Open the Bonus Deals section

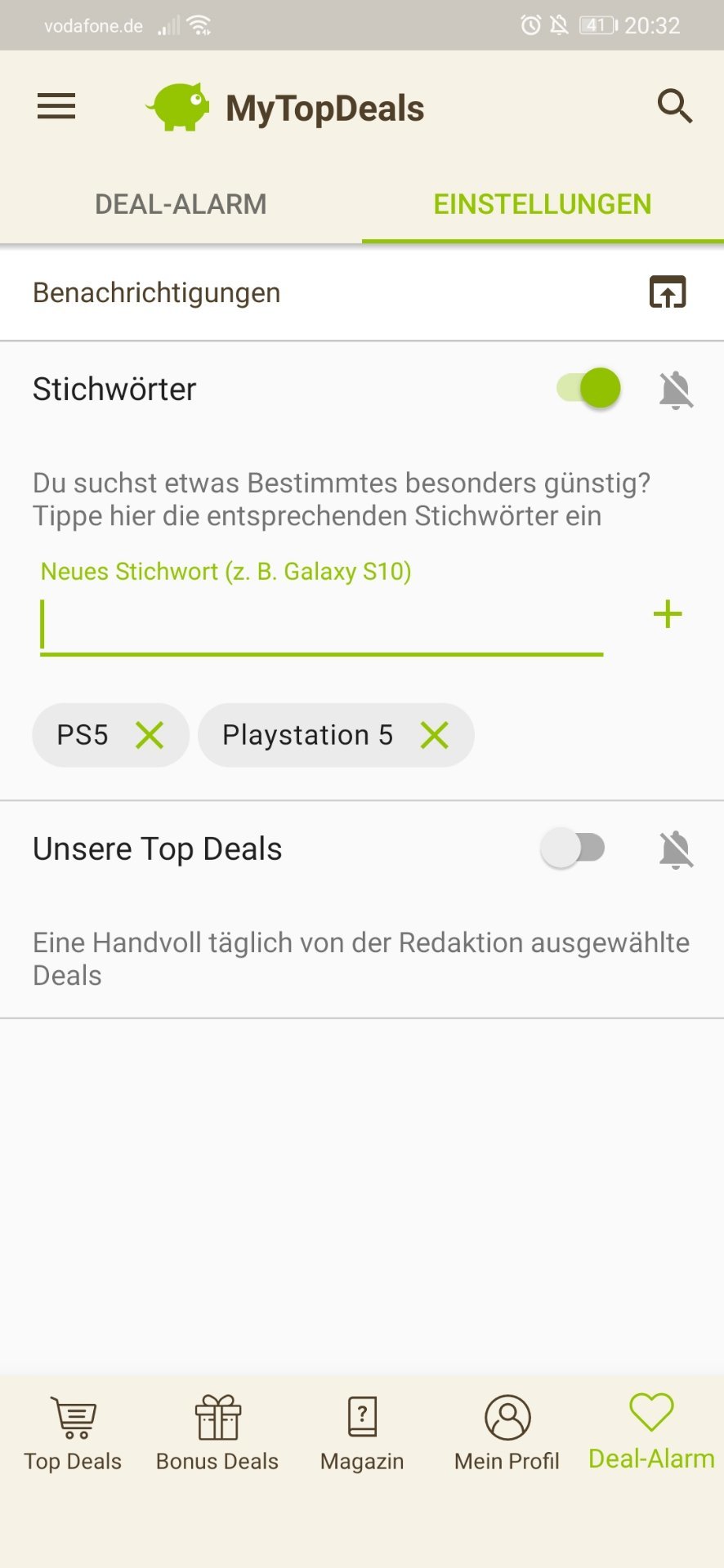[x=217, y=1433]
